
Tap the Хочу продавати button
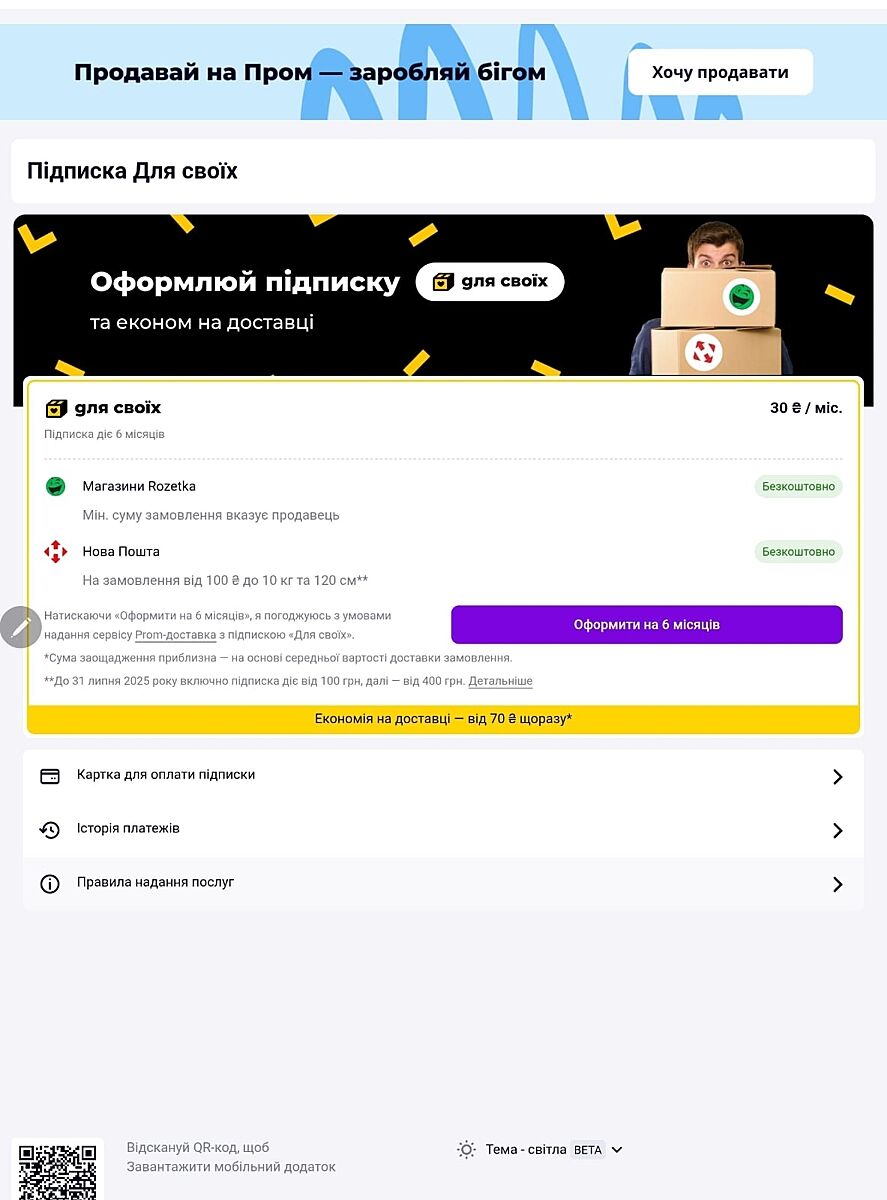[720, 72]
